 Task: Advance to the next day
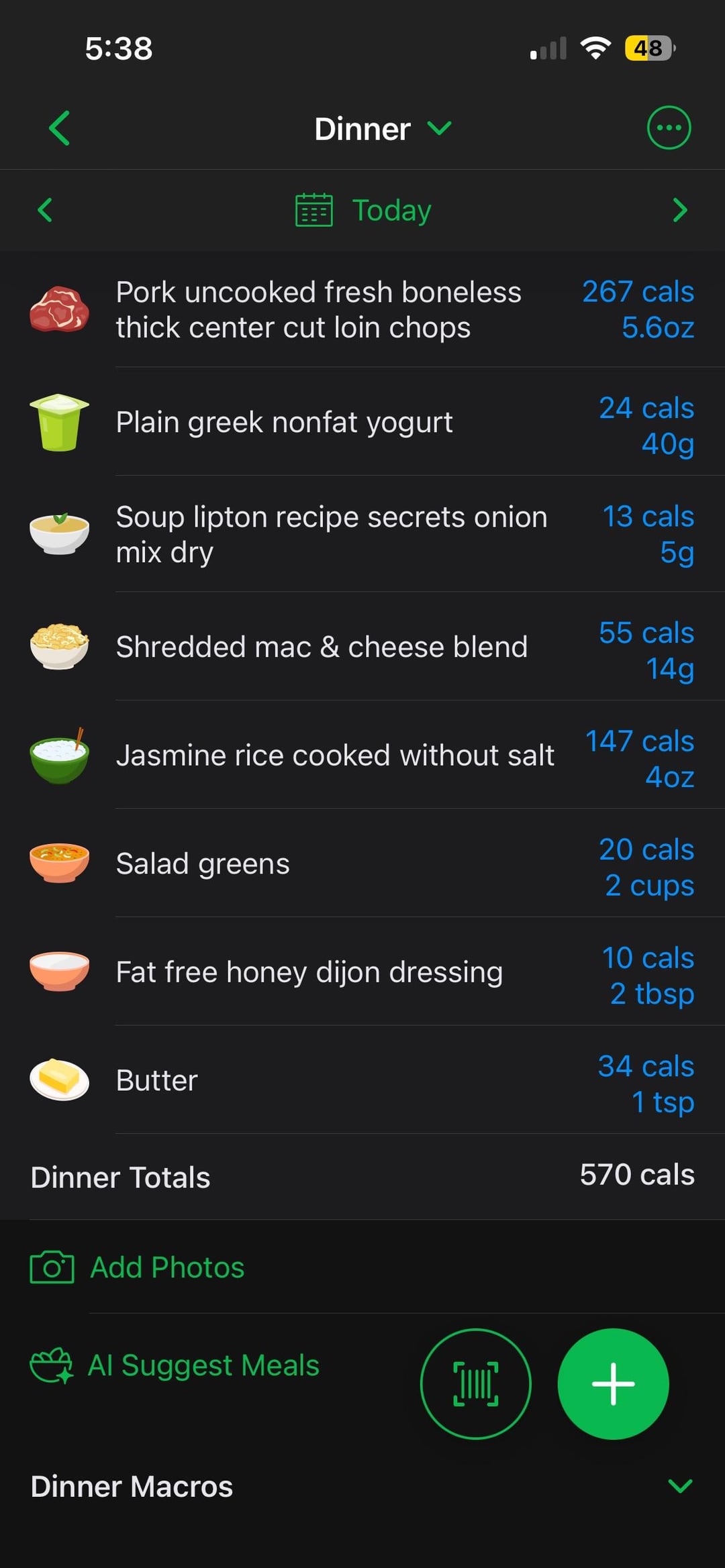point(679,210)
